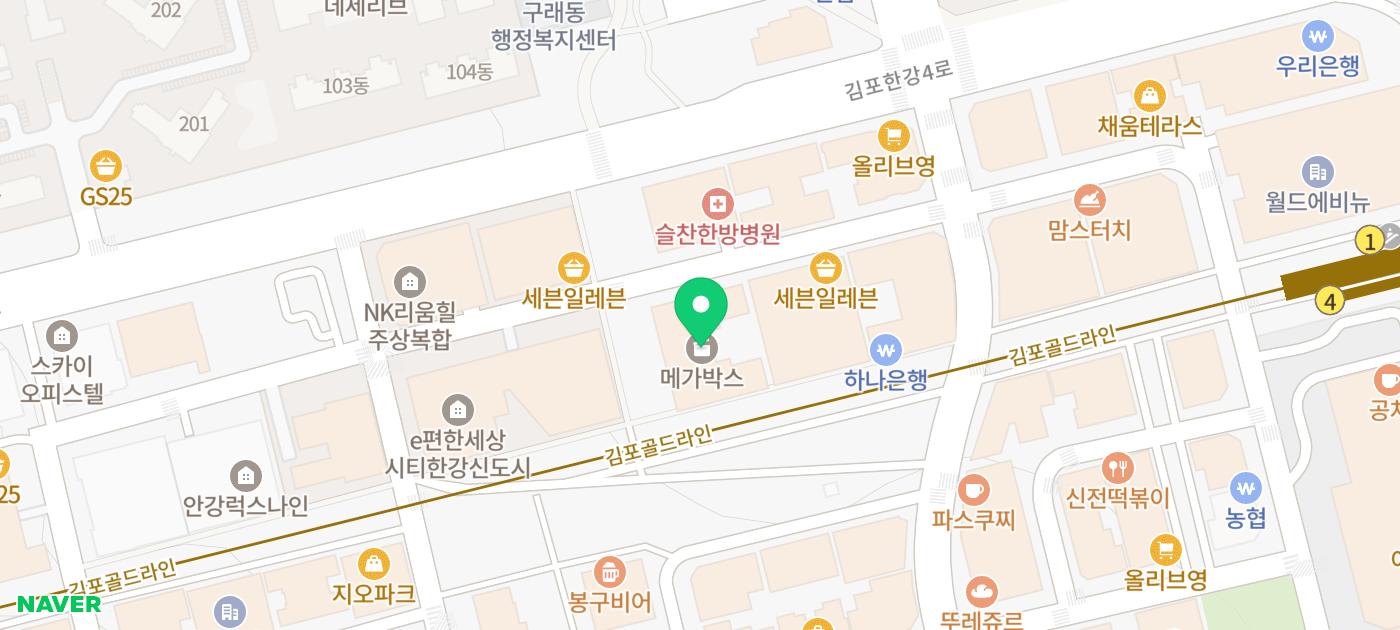Select the 슬찬한방병원 hospital marker
The width and height of the screenshot is (1400, 630).
point(716,205)
